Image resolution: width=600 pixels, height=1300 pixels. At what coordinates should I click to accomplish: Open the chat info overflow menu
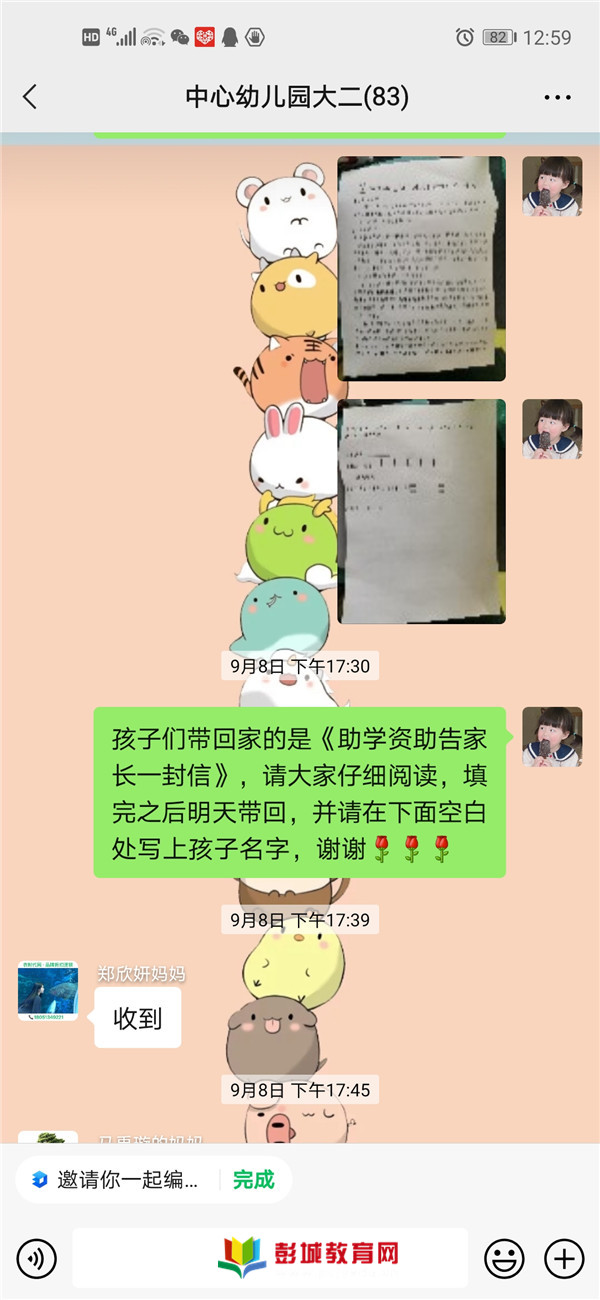pos(557,97)
